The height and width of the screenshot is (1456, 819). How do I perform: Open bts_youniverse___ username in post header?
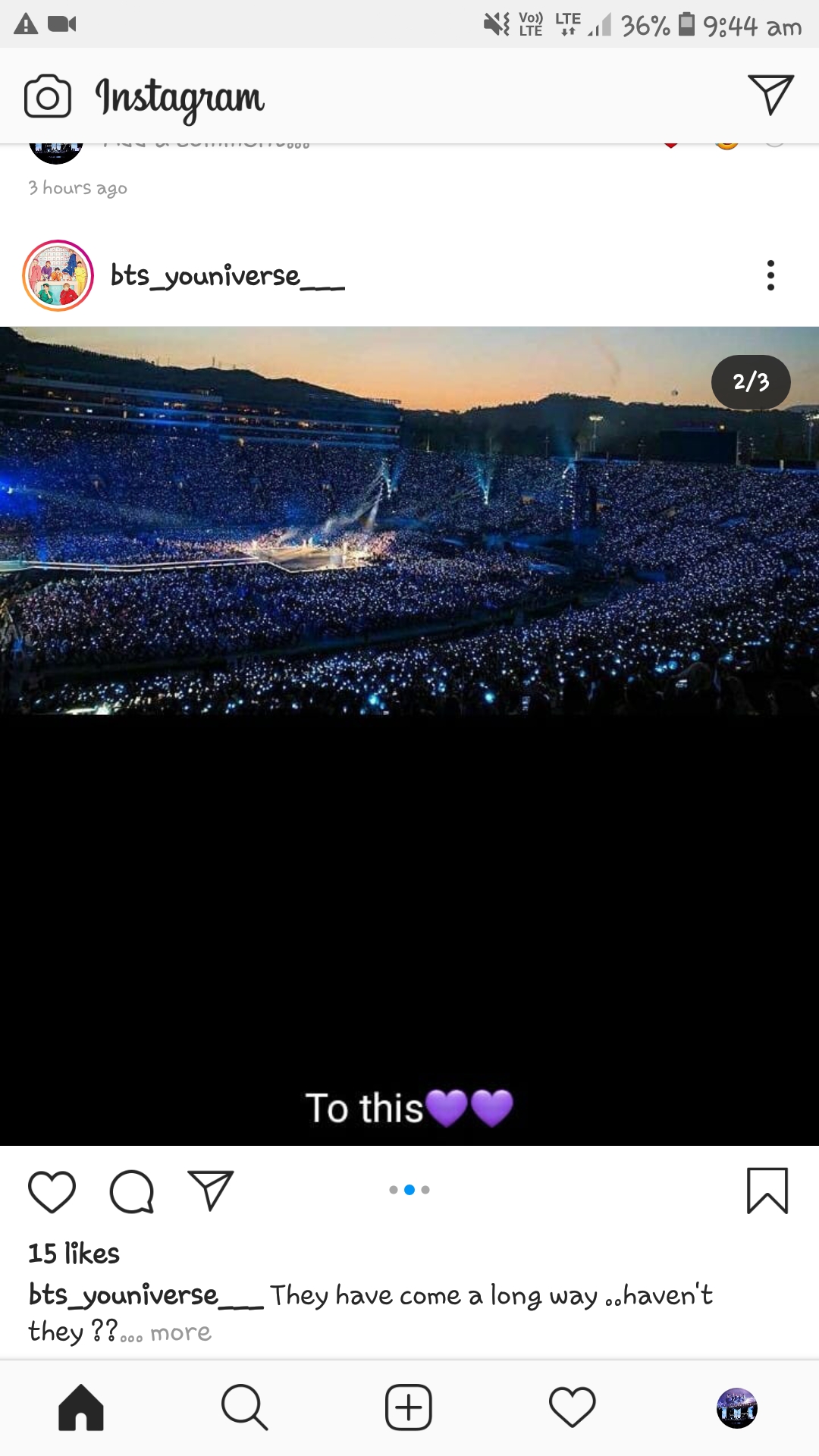point(227,276)
